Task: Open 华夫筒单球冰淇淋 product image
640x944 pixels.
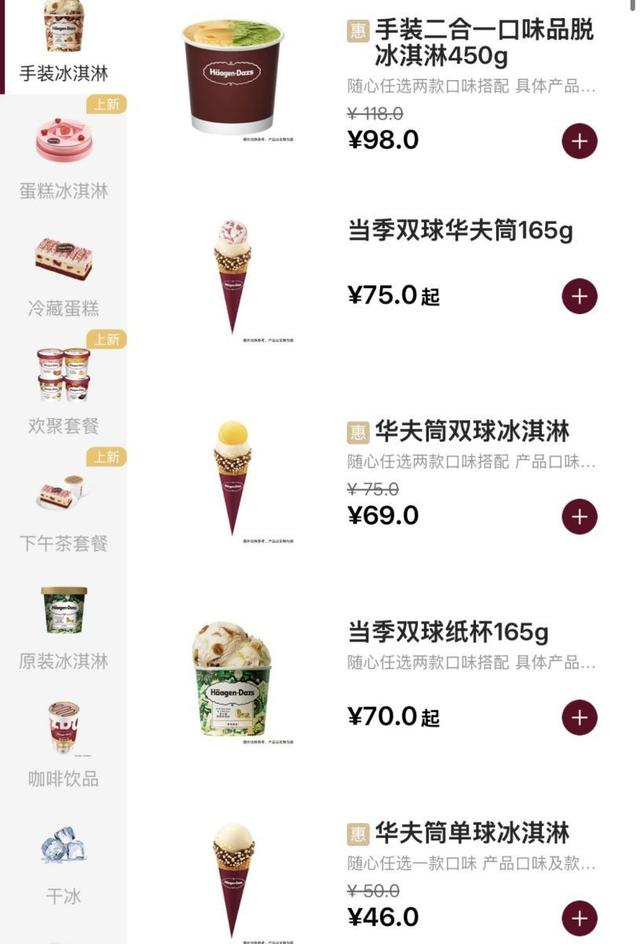Action: point(233,877)
